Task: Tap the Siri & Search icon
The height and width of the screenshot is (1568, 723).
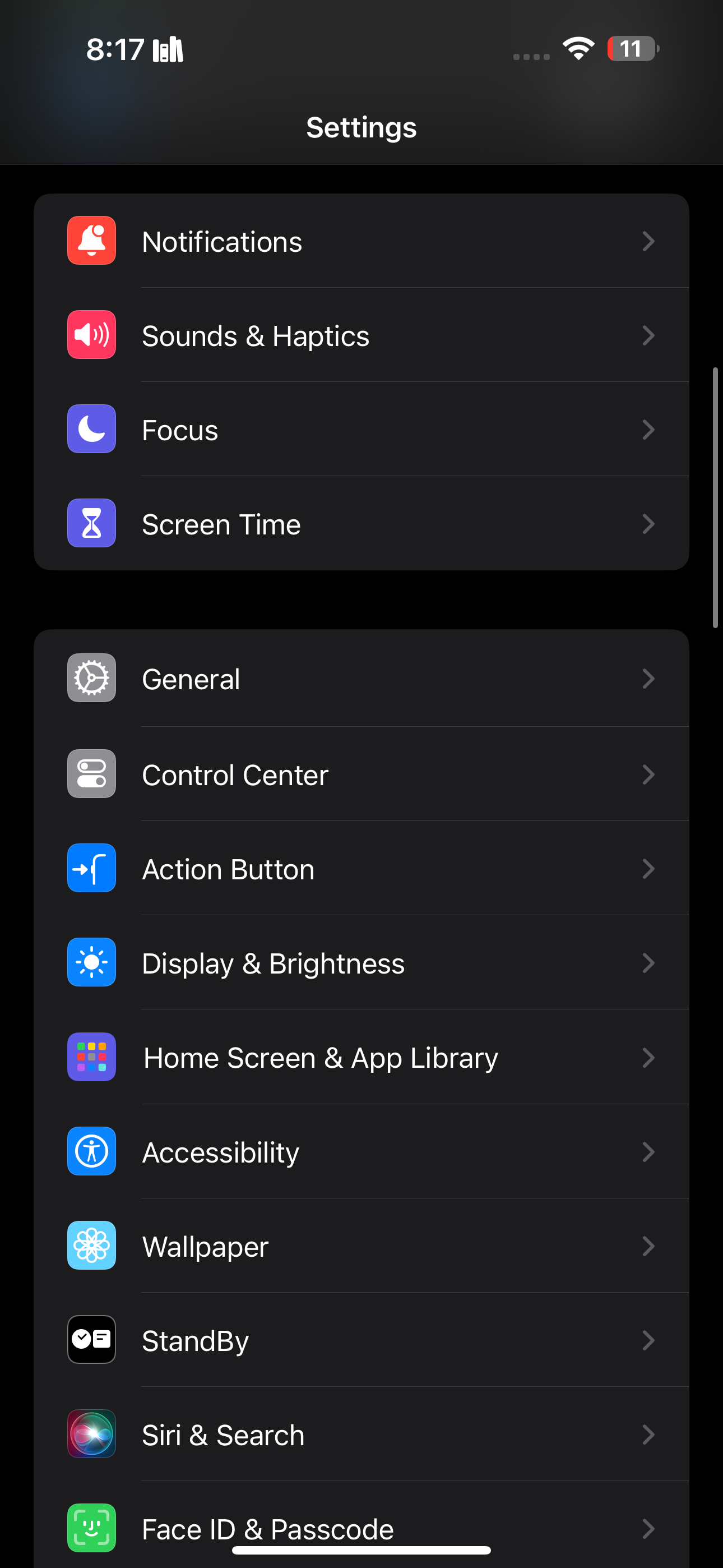Action: pos(91,1435)
